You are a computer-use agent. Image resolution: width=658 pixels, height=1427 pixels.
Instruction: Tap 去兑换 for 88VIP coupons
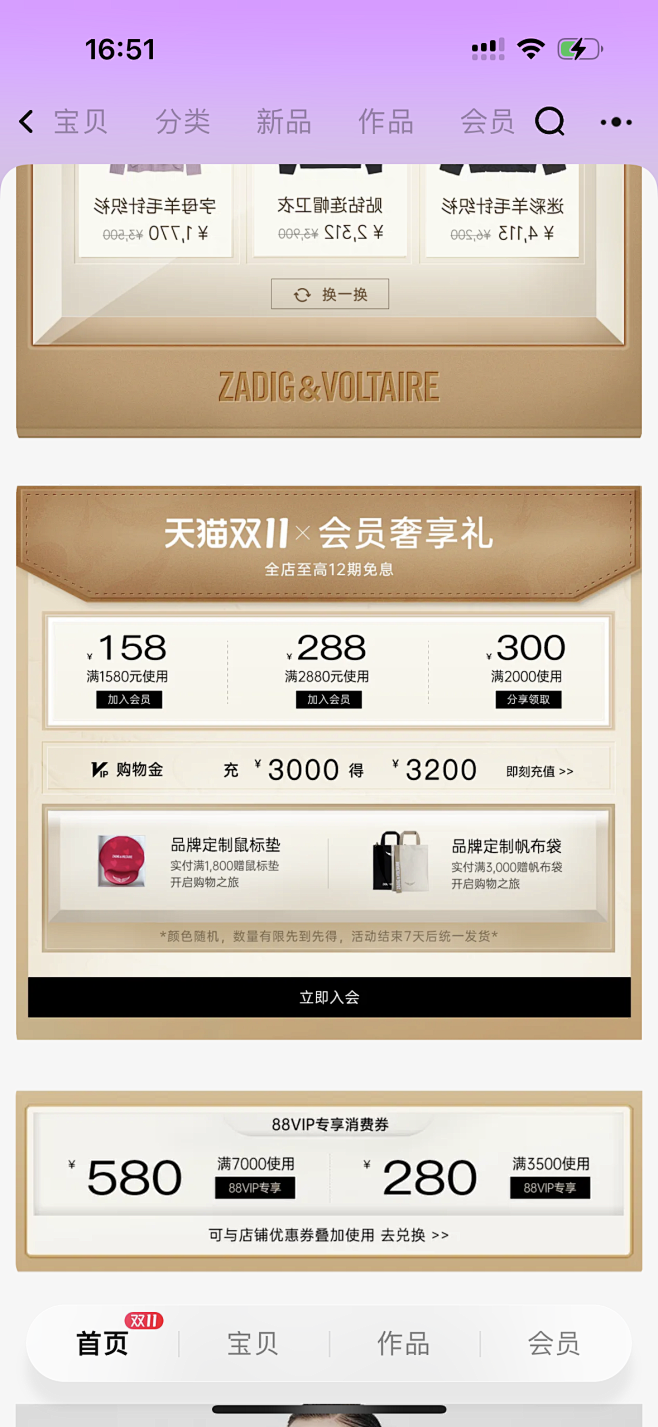[414, 1235]
